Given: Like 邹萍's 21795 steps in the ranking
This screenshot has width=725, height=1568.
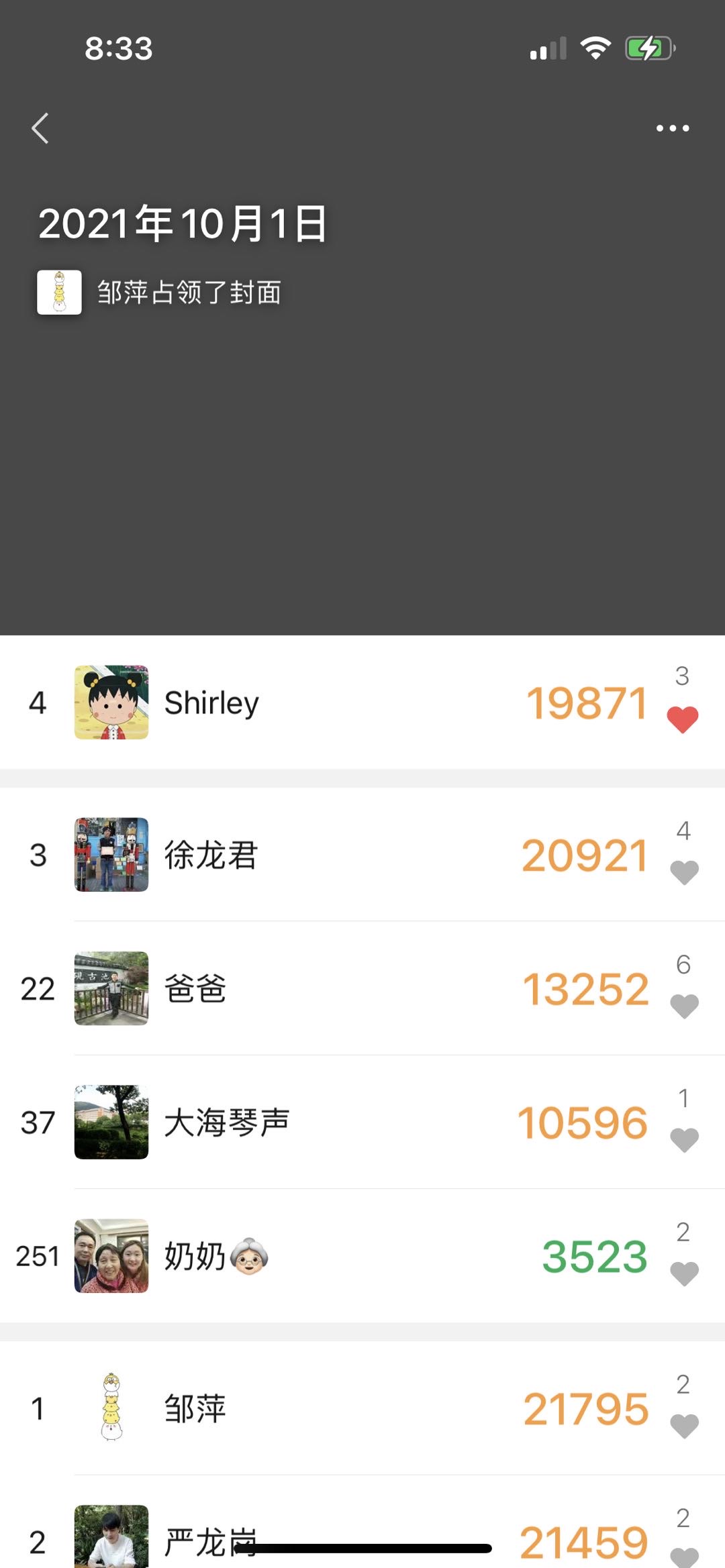Looking at the screenshot, I should (684, 1426).
